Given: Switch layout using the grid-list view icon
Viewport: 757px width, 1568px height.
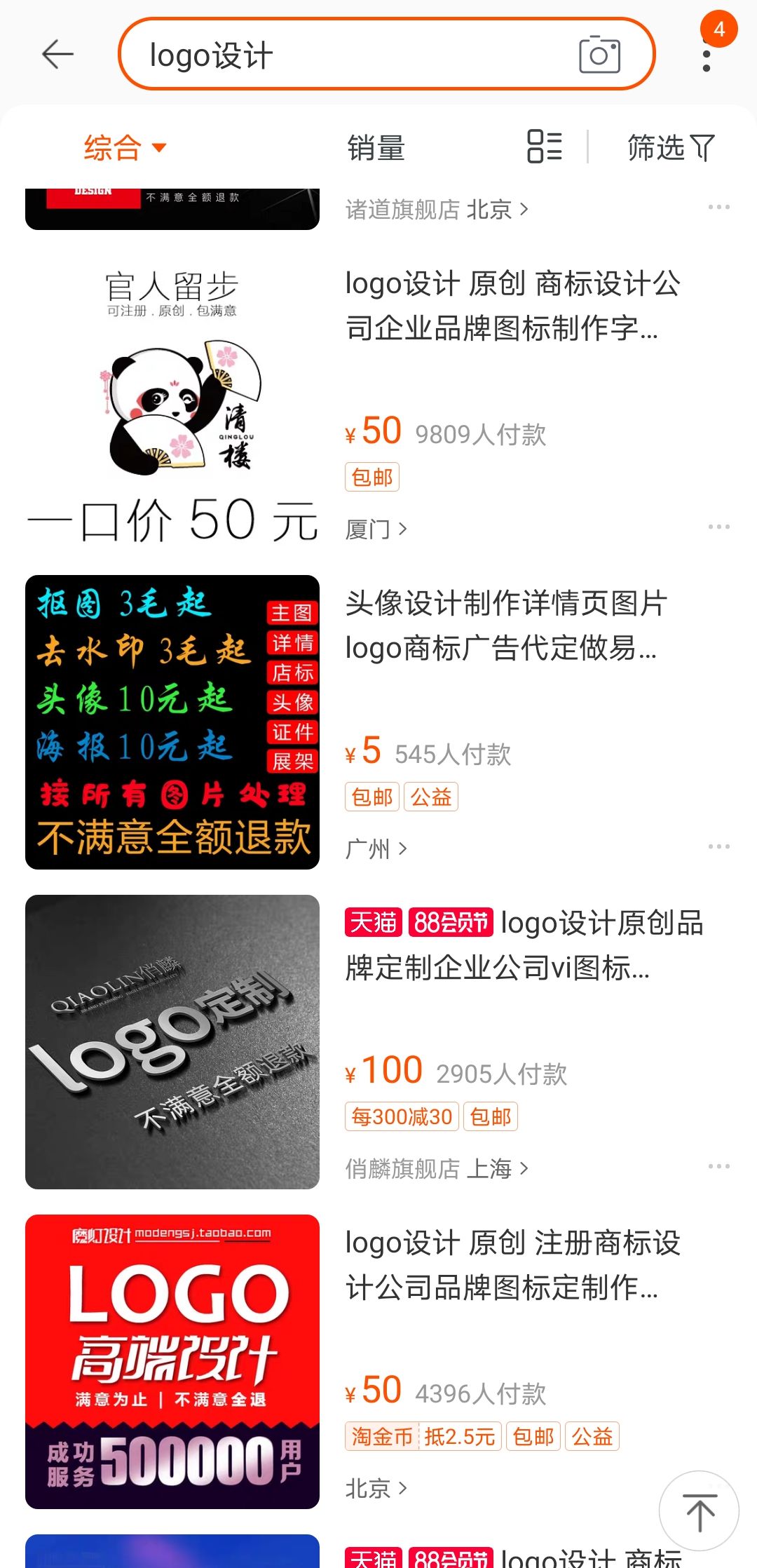Looking at the screenshot, I should coord(549,146).
